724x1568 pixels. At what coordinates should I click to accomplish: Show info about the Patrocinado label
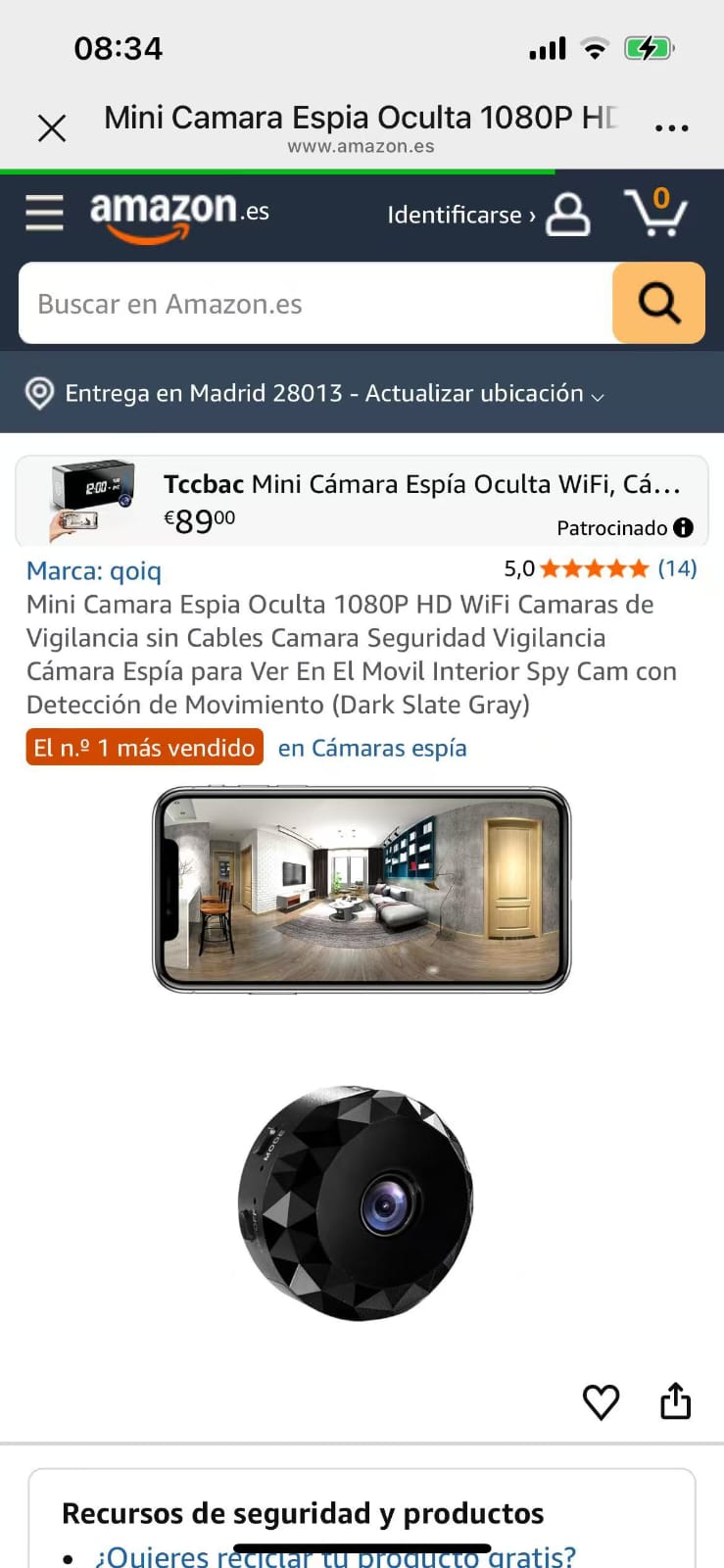pos(683,527)
